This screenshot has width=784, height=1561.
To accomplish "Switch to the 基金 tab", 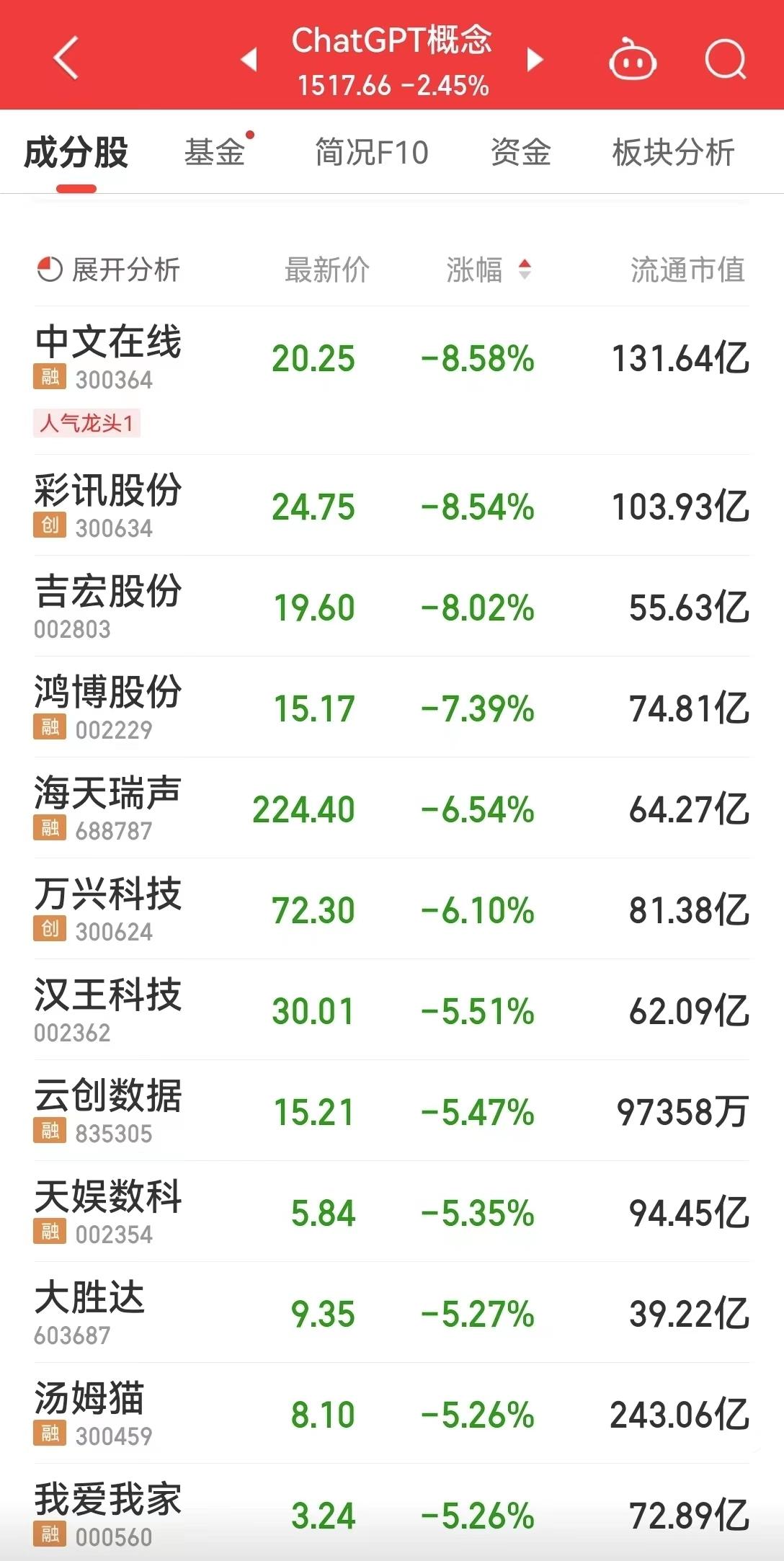I will click(215, 153).
